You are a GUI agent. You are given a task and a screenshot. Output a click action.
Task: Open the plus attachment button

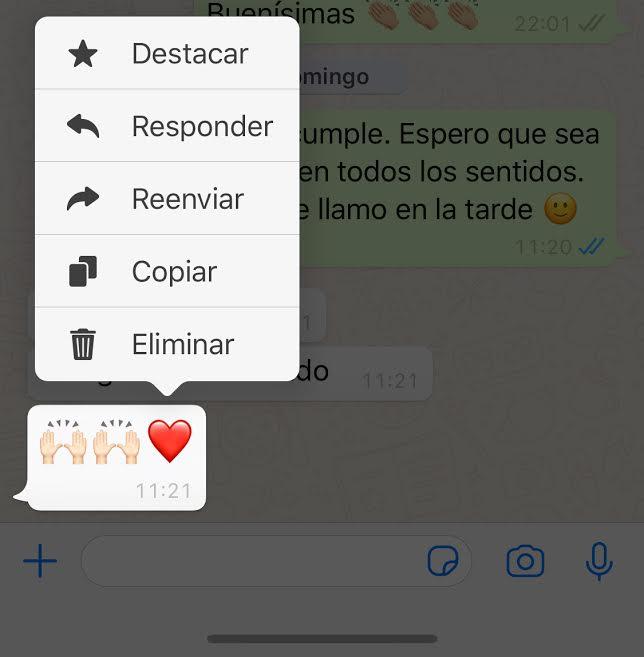[40, 562]
